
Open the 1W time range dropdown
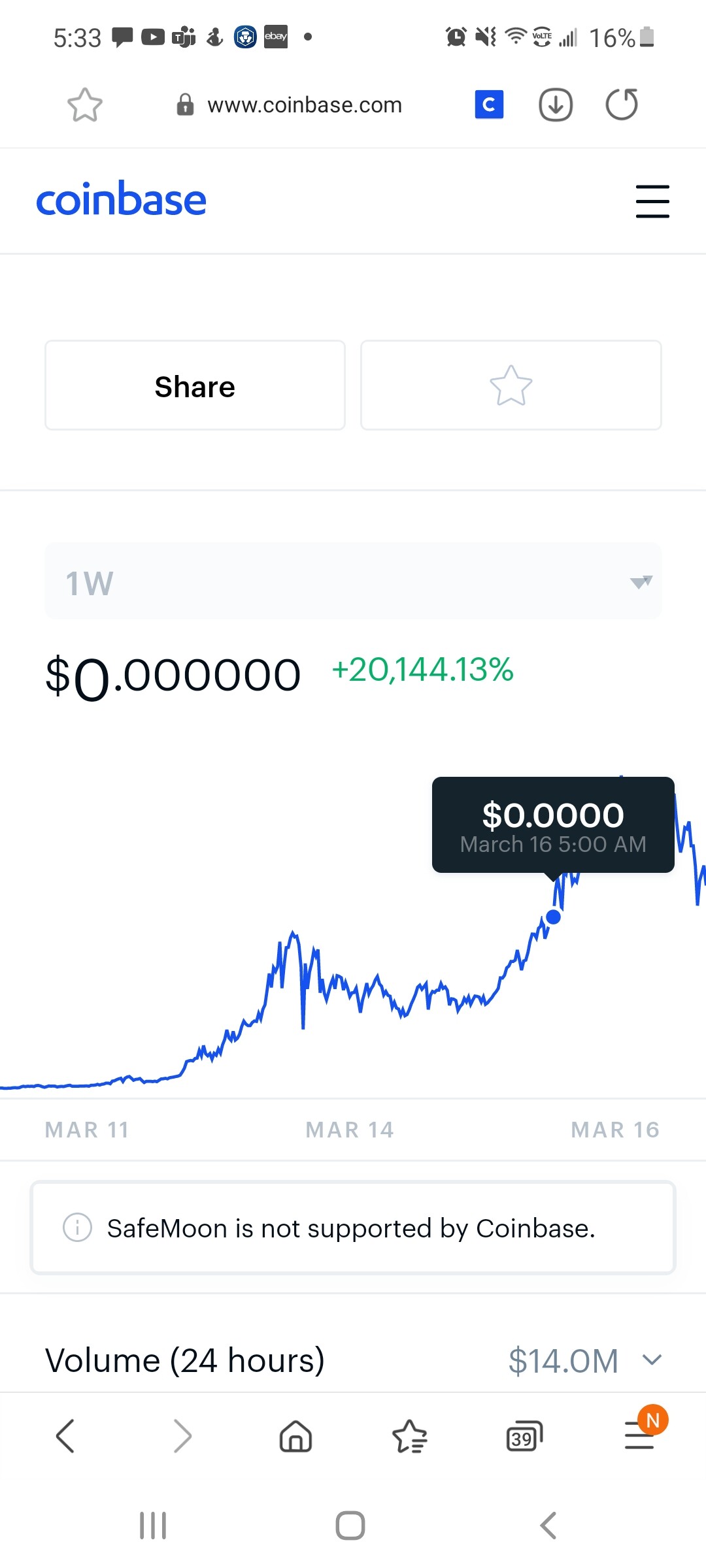(353, 581)
